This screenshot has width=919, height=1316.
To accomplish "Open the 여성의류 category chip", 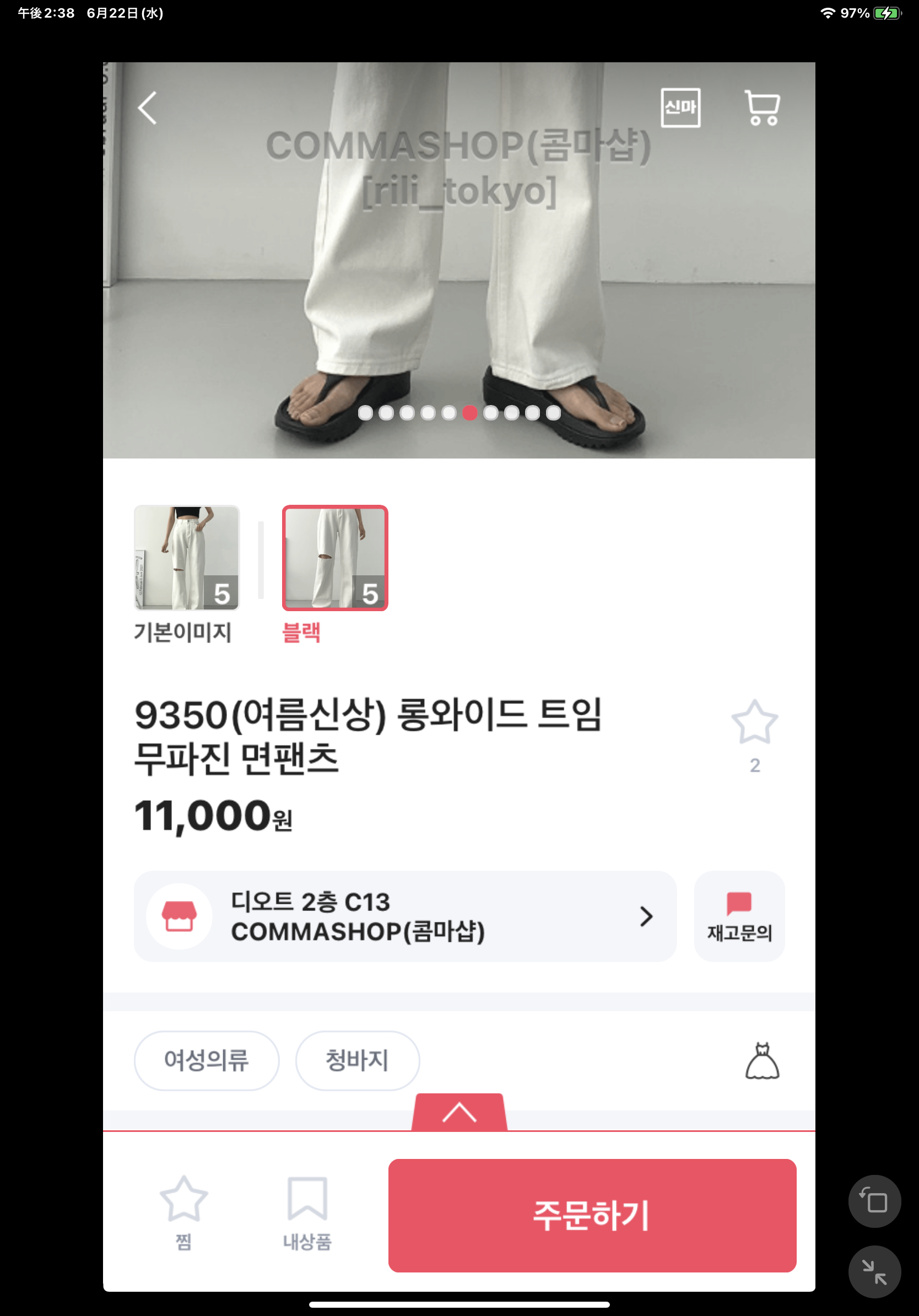I will click(x=206, y=1060).
